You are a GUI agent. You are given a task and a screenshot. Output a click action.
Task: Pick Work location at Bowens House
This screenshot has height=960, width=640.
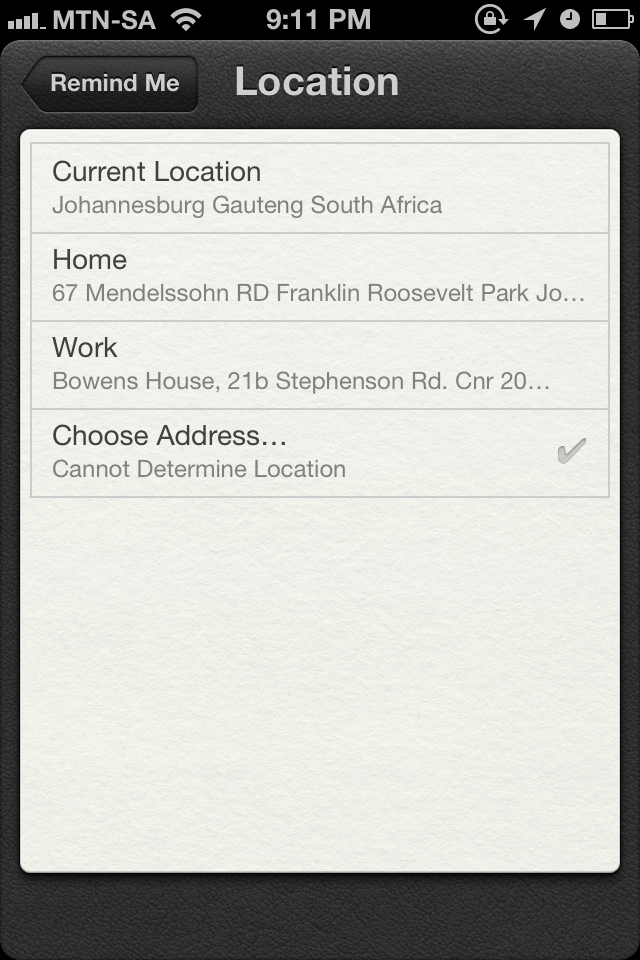[x=319, y=364]
